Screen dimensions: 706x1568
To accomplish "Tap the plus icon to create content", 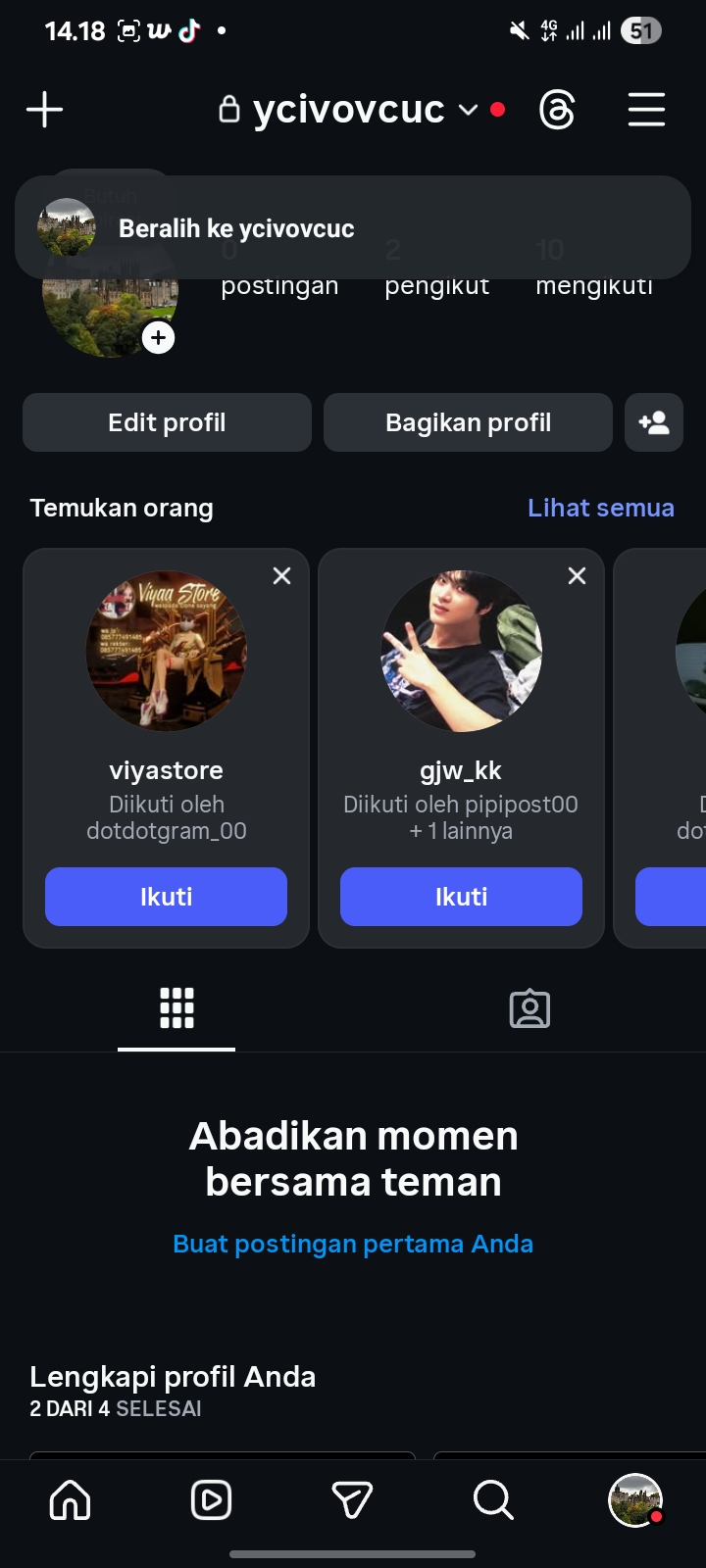I will click(44, 110).
